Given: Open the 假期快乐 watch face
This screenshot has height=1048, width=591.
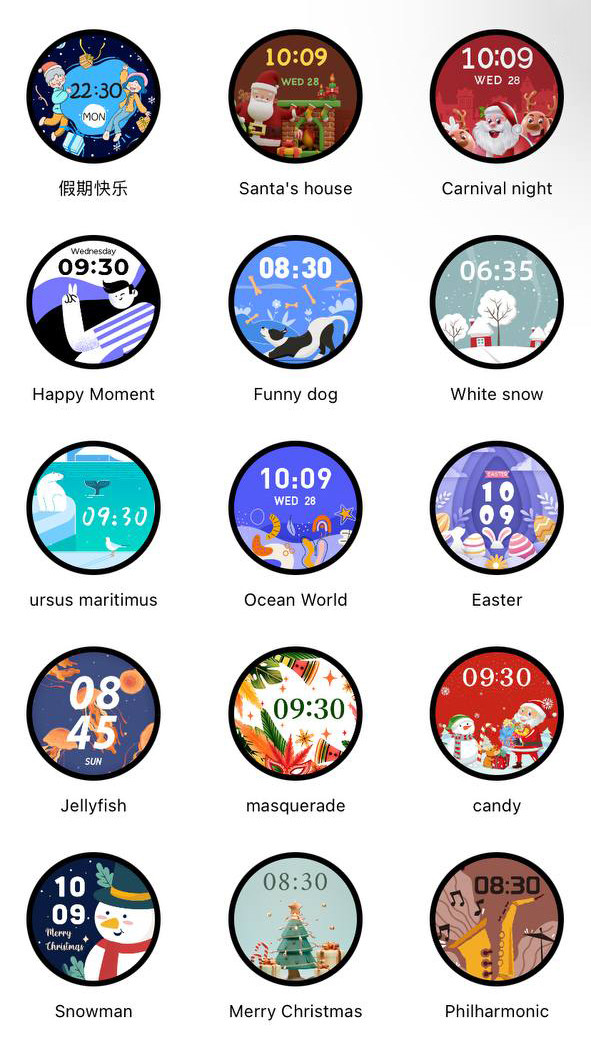Looking at the screenshot, I should 94,96.
